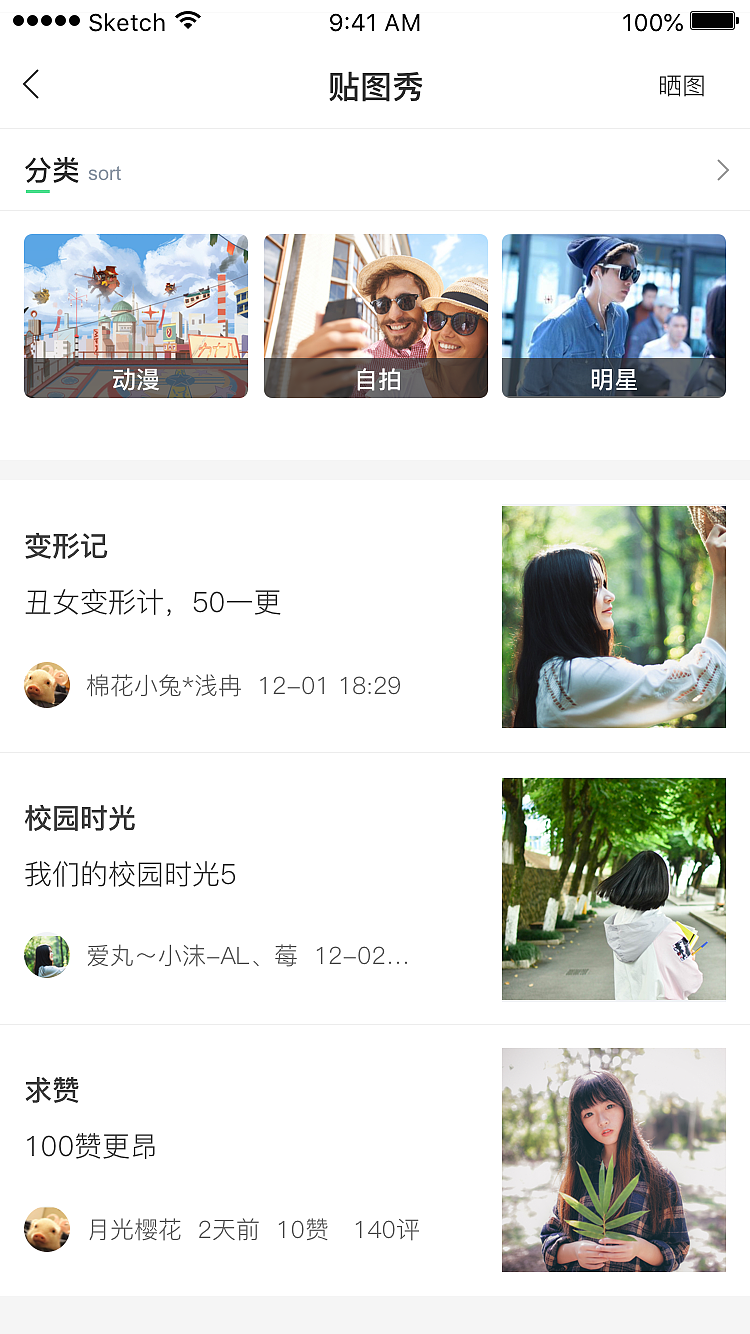Switch to the 明星 category
The width and height of the screenshot is (750, 1334).
coord(613,316)
